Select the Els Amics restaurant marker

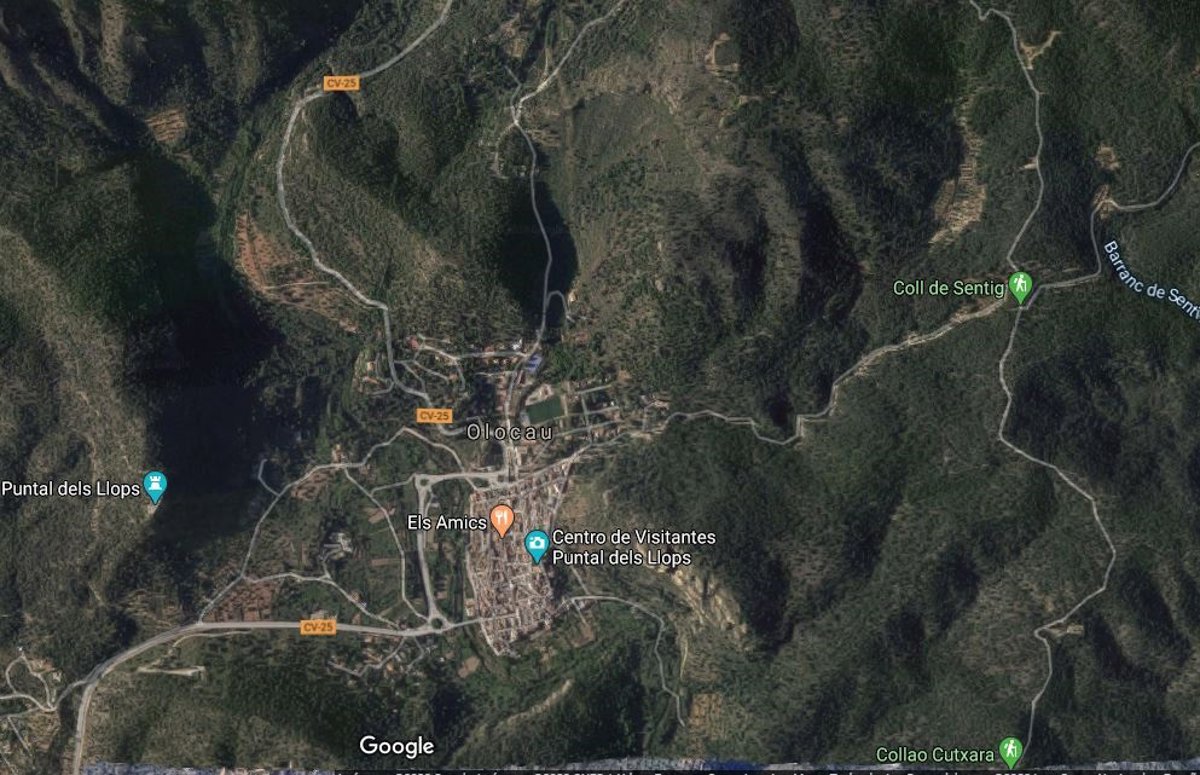(x=502, y=519)
